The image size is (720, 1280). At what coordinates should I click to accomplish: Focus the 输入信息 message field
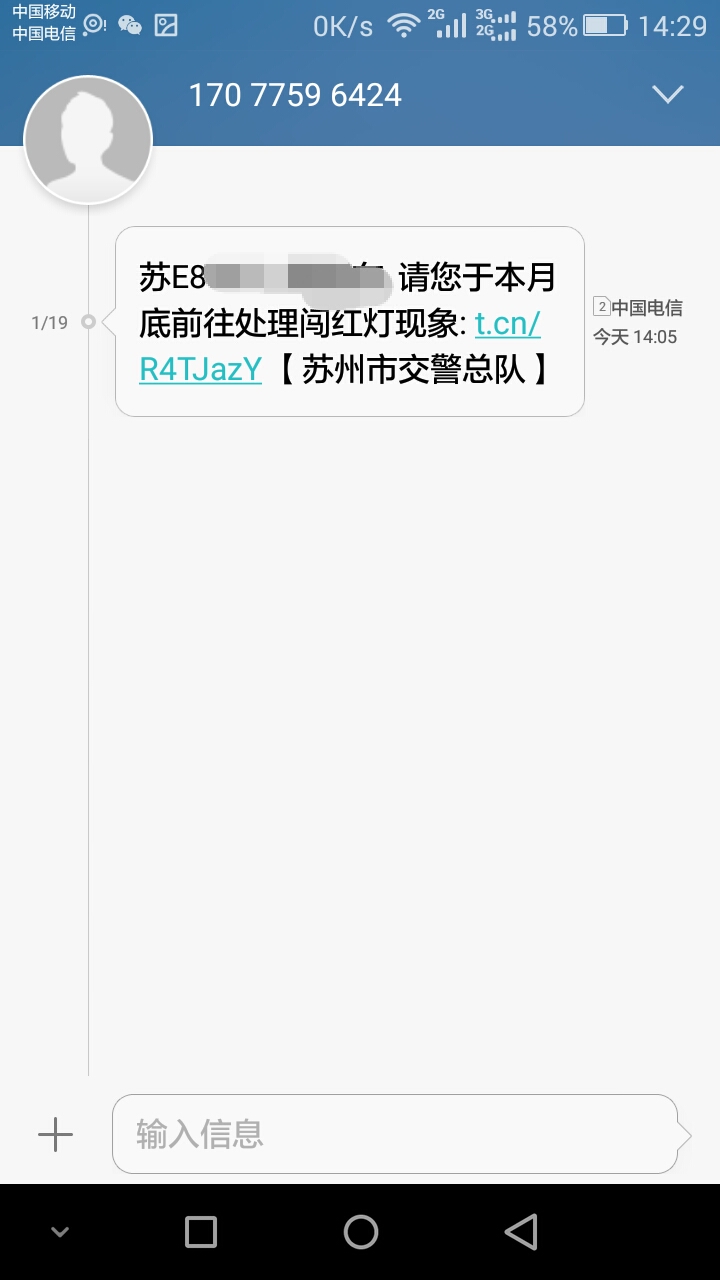395,1134
